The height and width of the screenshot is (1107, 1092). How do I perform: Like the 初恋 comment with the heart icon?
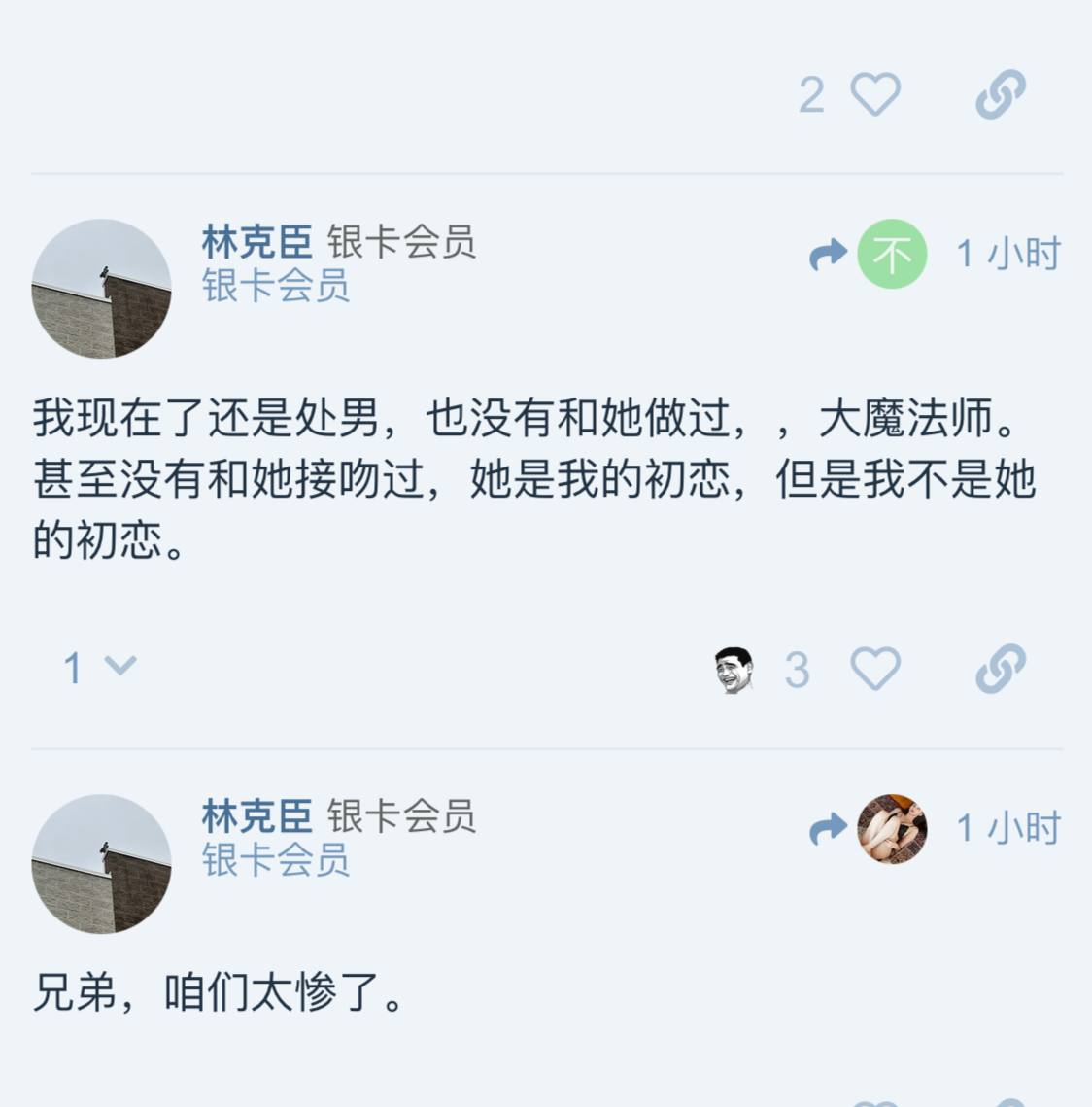click(x=875, y=667)
